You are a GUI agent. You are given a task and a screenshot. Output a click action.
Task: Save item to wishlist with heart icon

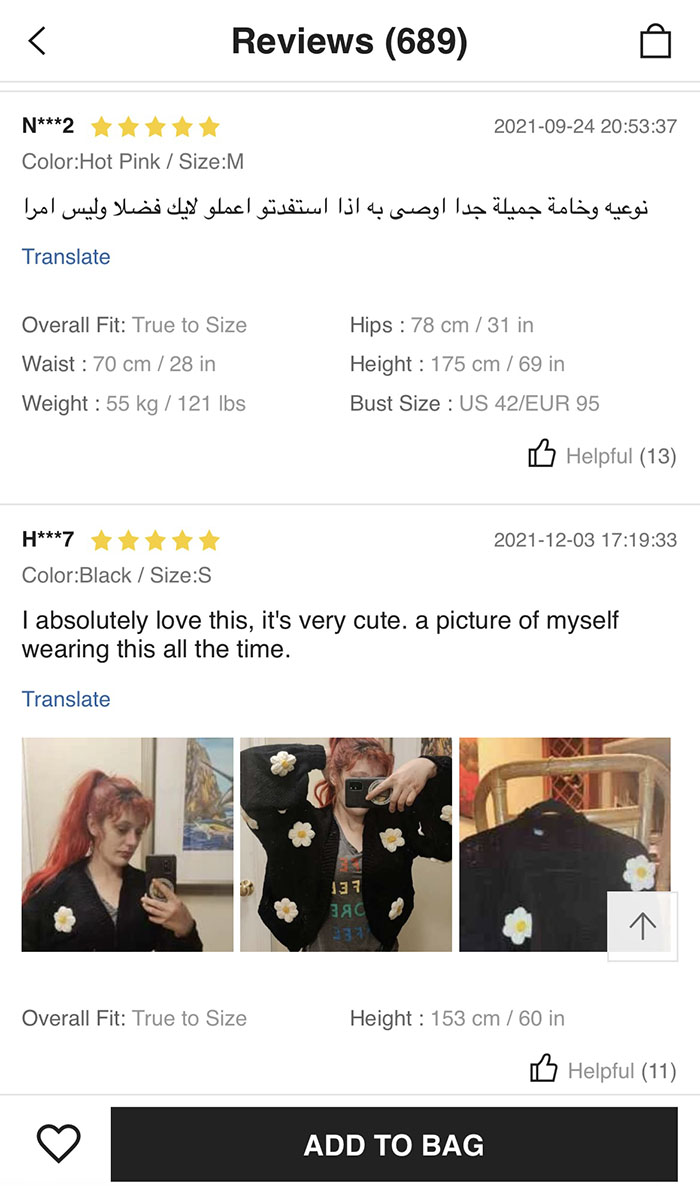[58, 1143]
